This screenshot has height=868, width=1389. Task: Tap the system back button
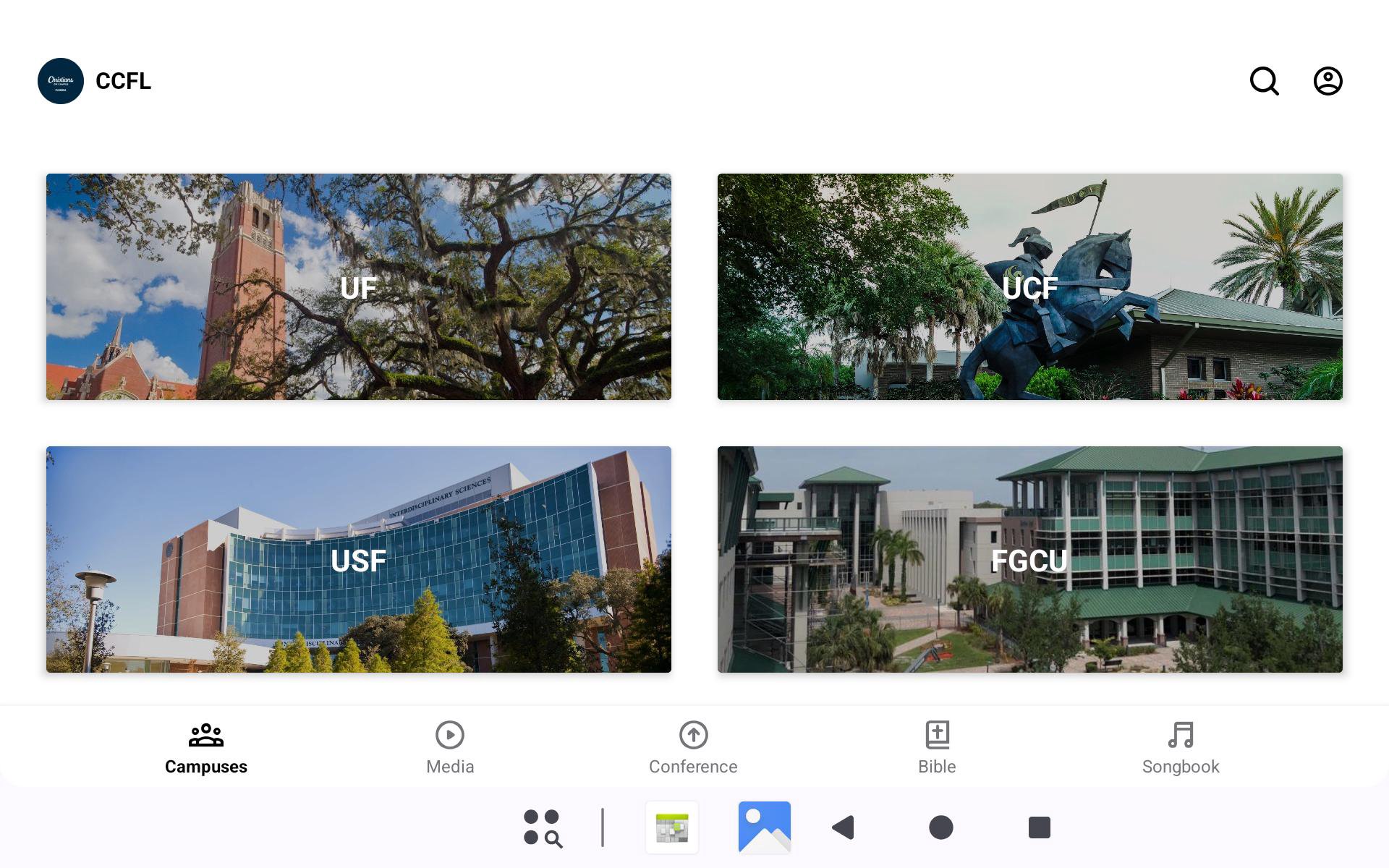[x=844, y=827]
